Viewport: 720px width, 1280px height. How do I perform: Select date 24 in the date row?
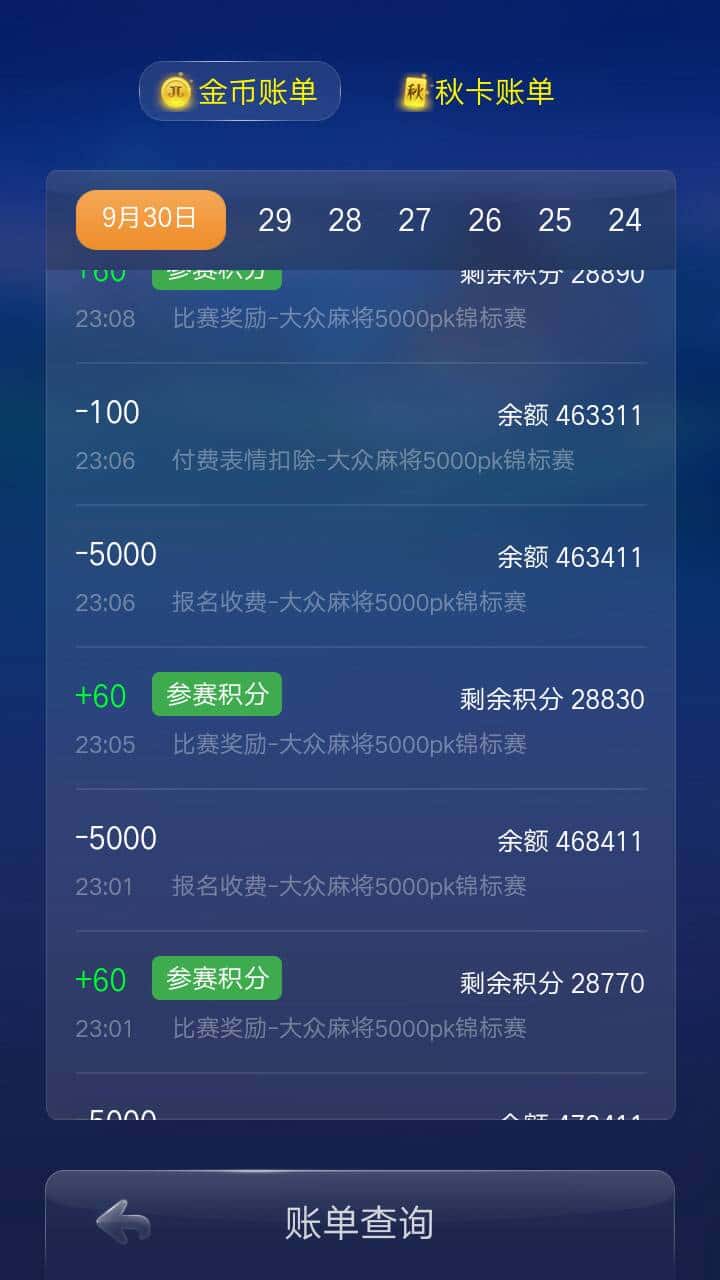pos(626,220)
